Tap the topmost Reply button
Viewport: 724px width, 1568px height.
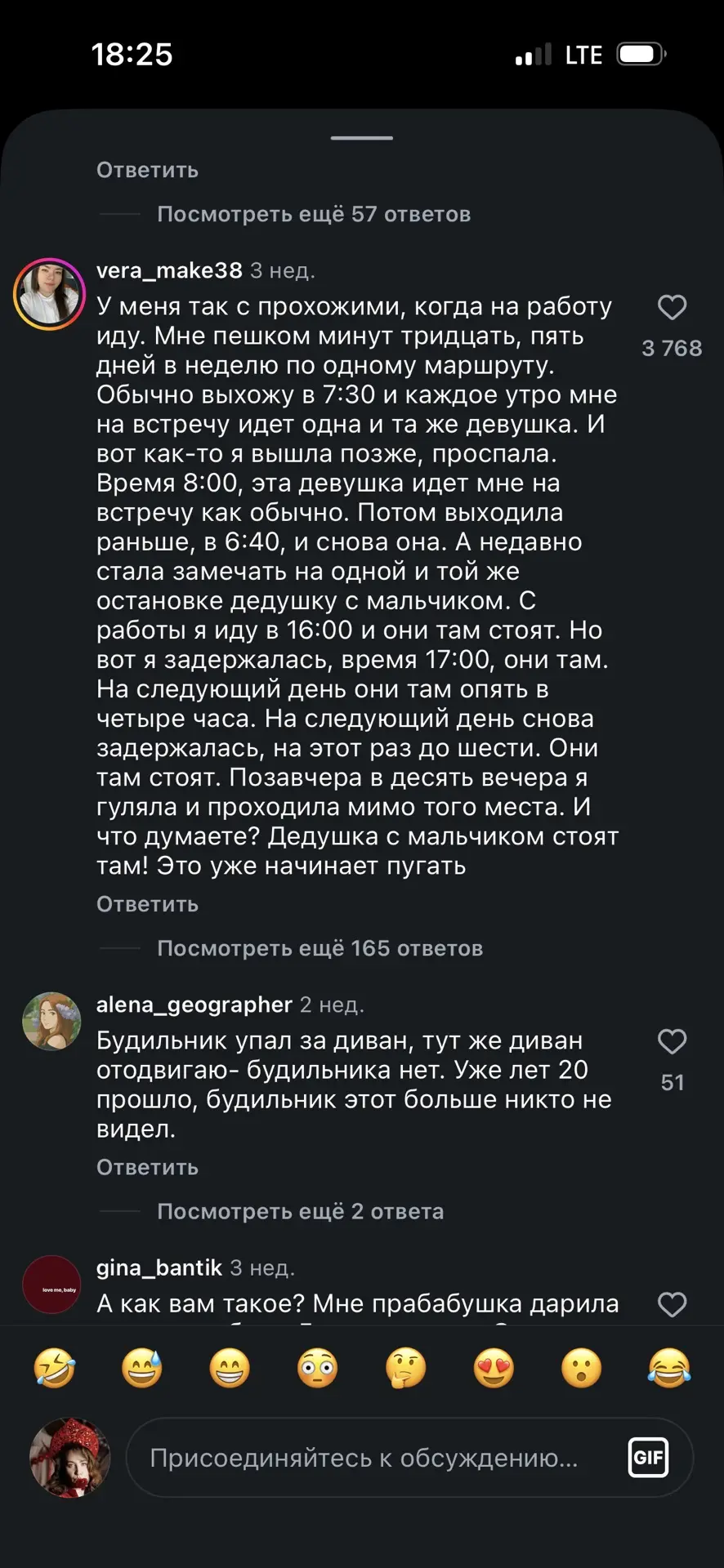147,170
